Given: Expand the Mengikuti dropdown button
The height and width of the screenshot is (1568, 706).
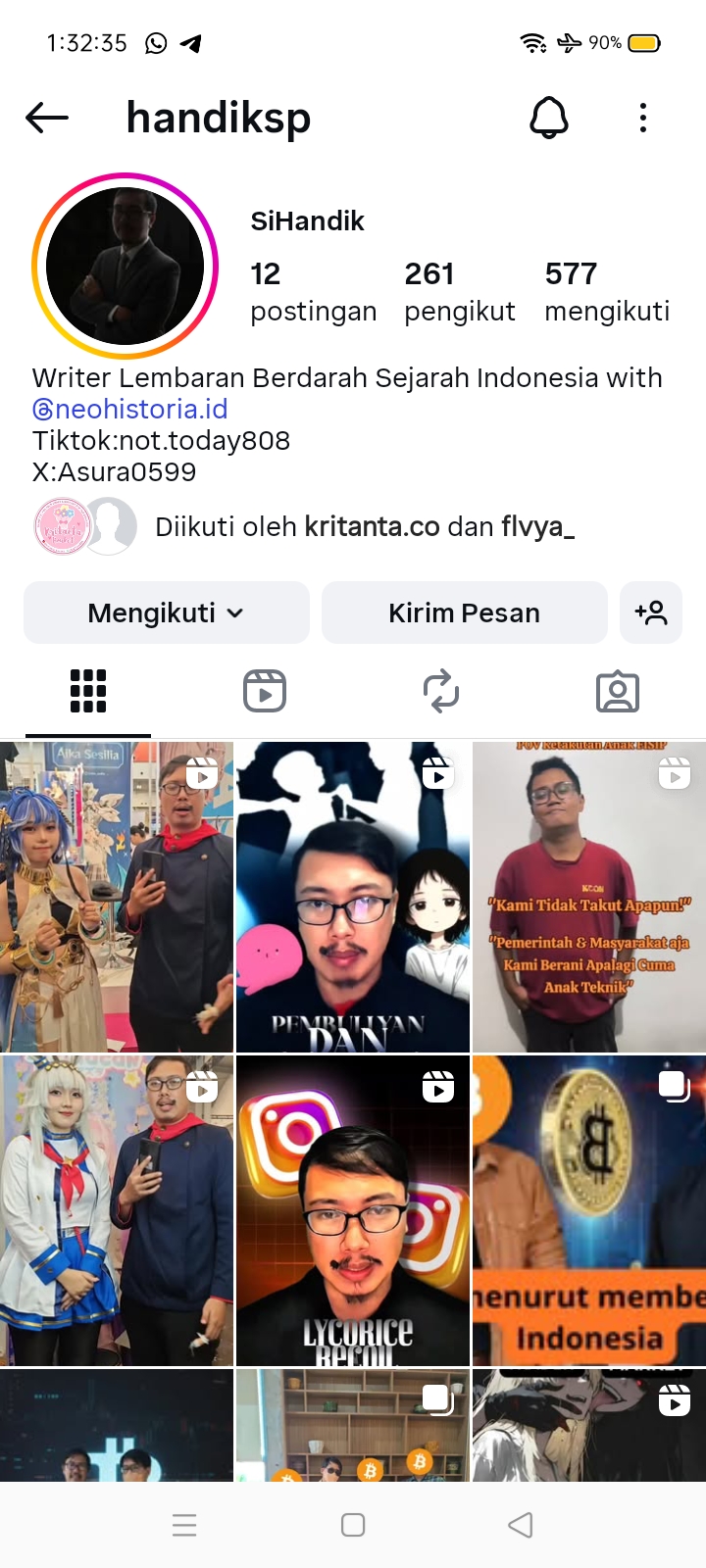Looking at the screenshot, I should coord(167,612).
